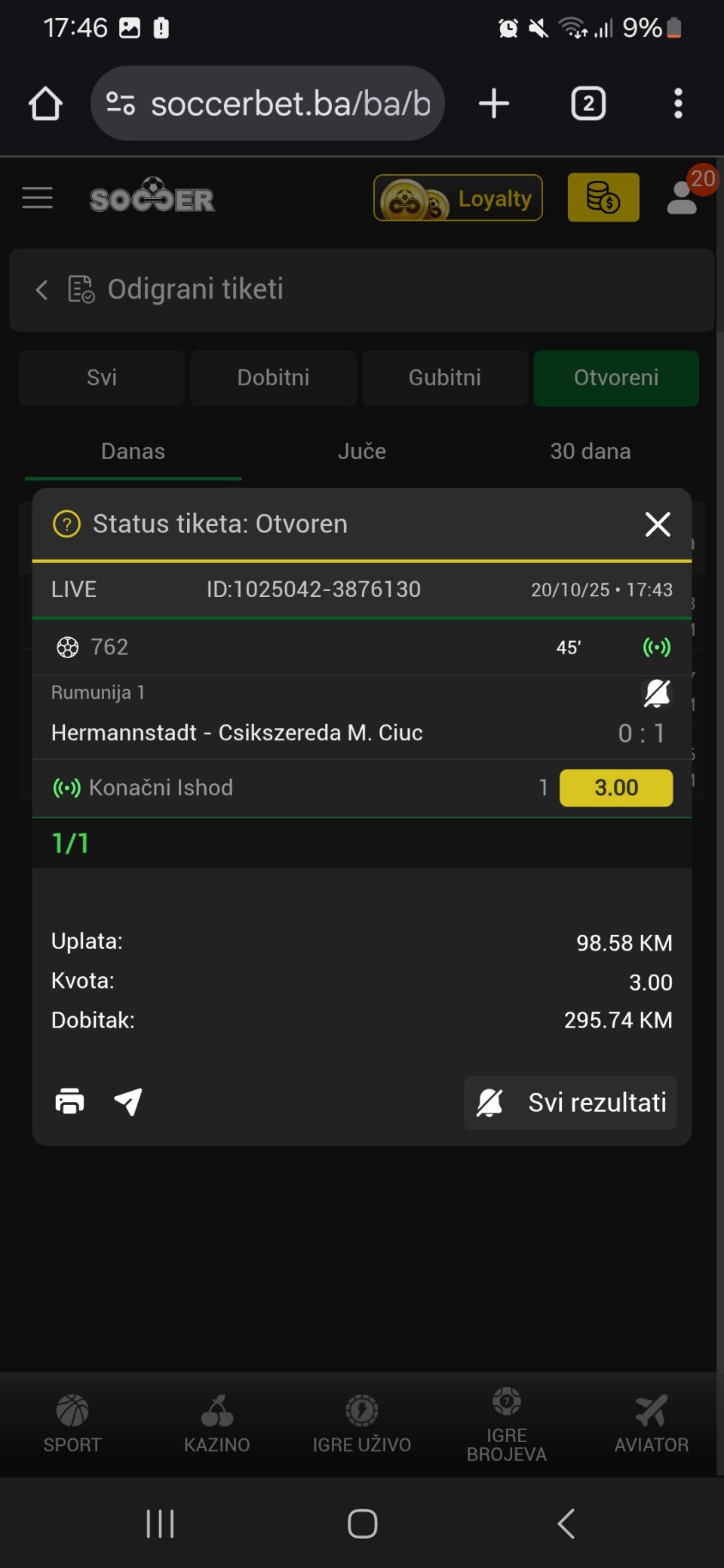Share the ticket via send icon

point(128,1101)
